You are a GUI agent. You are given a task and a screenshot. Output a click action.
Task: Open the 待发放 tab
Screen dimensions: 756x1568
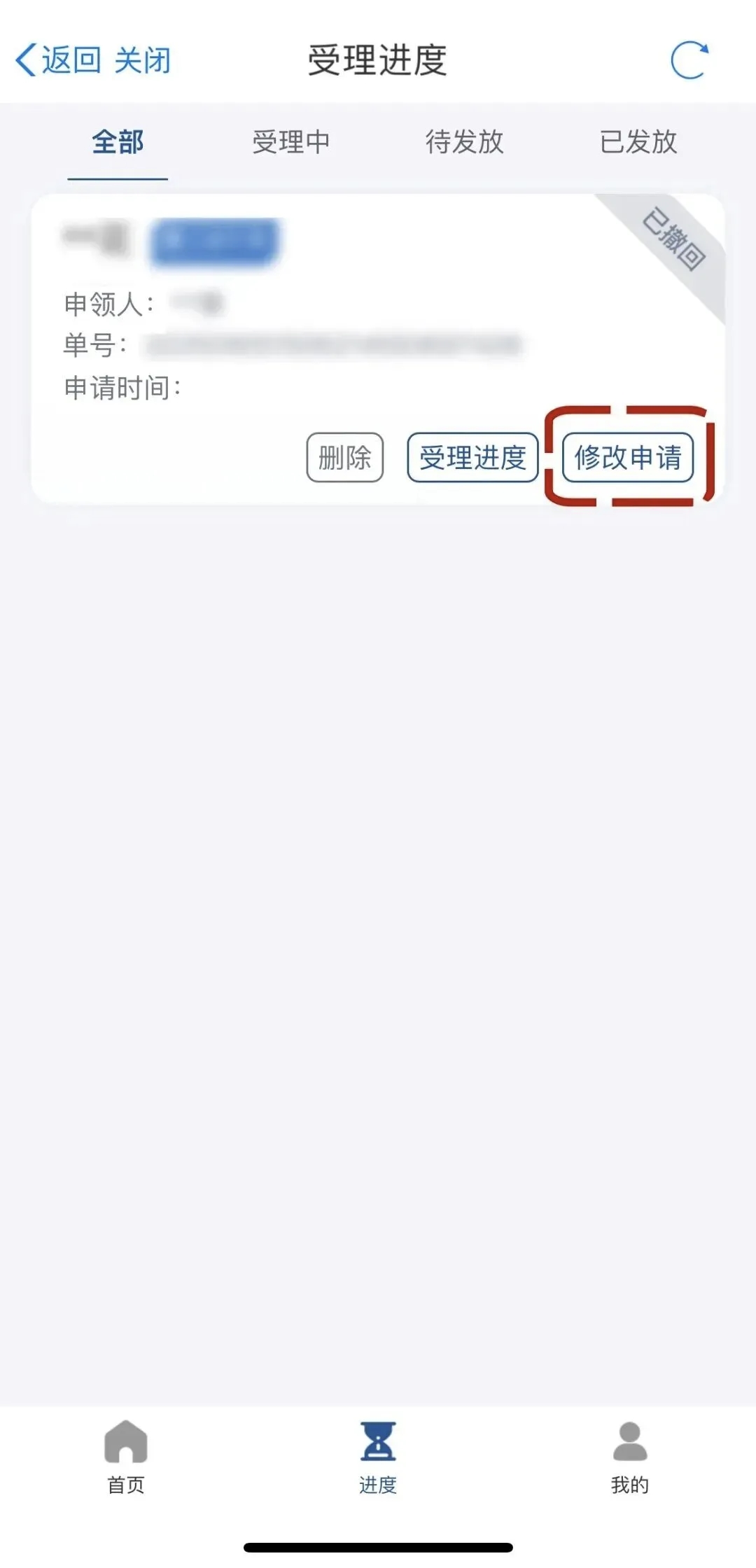(464, 142)
